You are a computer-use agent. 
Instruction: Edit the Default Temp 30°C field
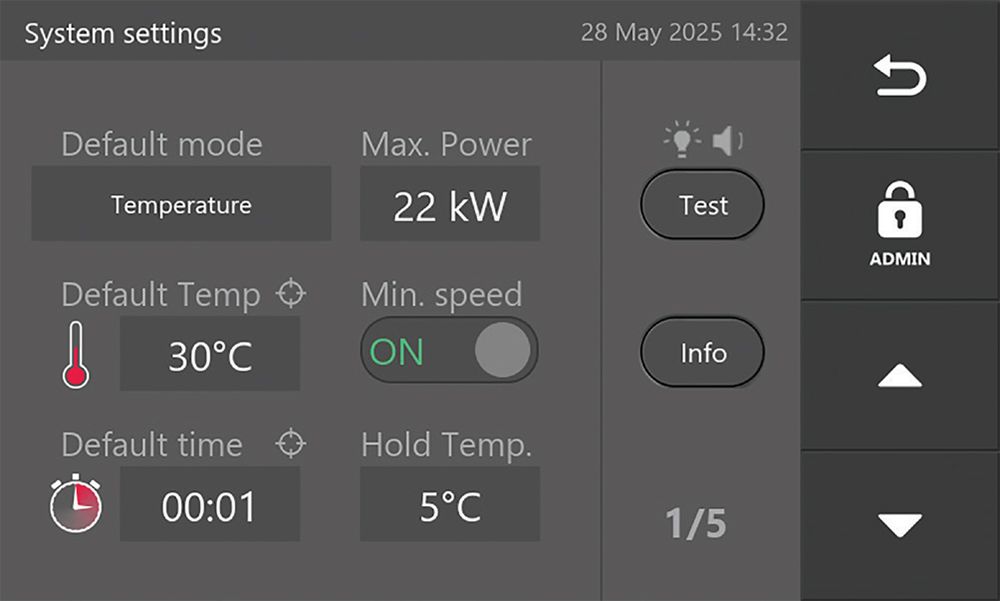[x=210, y=355]
